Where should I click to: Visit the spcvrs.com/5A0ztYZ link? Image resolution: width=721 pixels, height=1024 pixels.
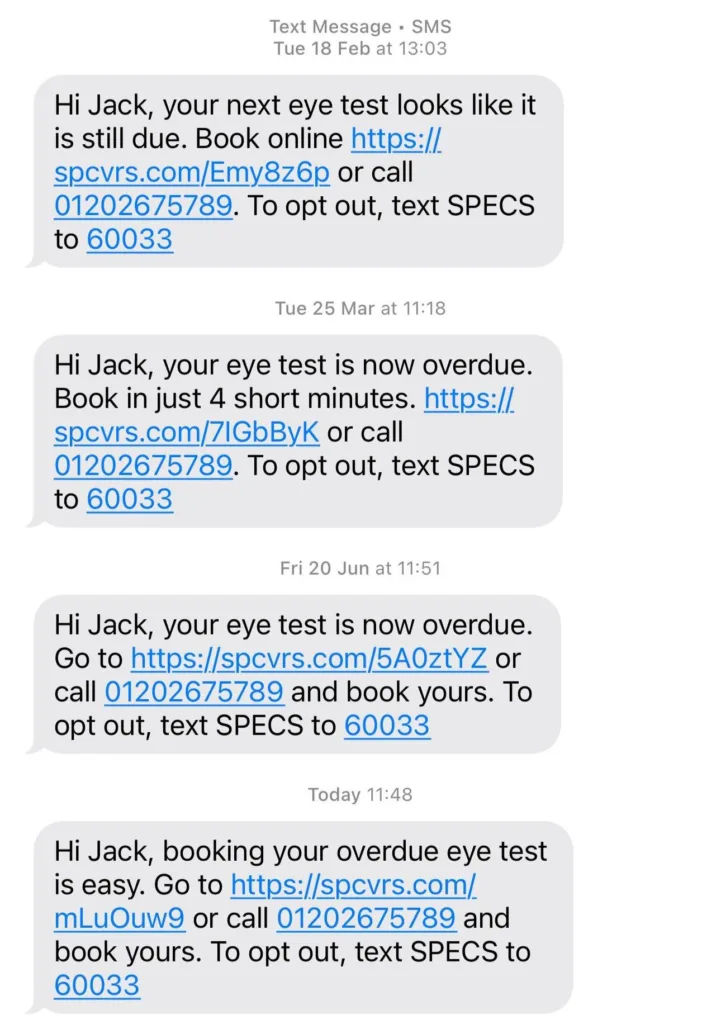(x=310, y=658)
